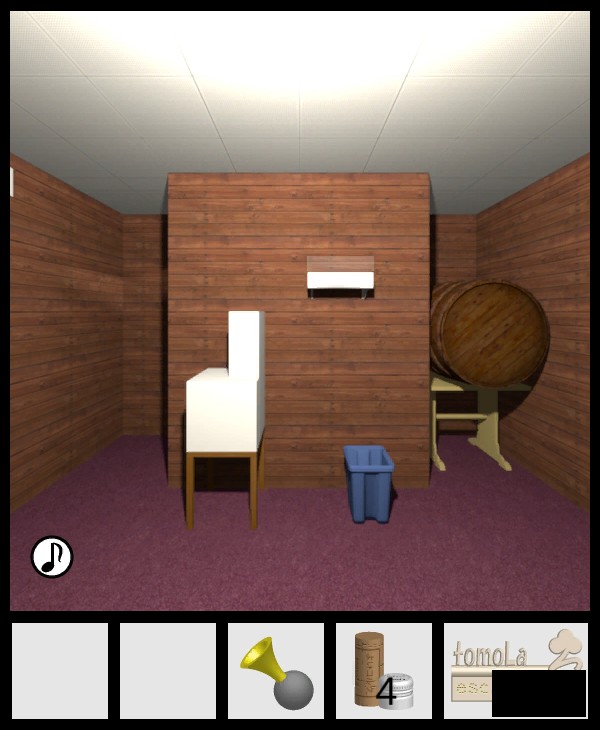Examine the white box on the wall
The image size is (600, 730).
(340, 275)
